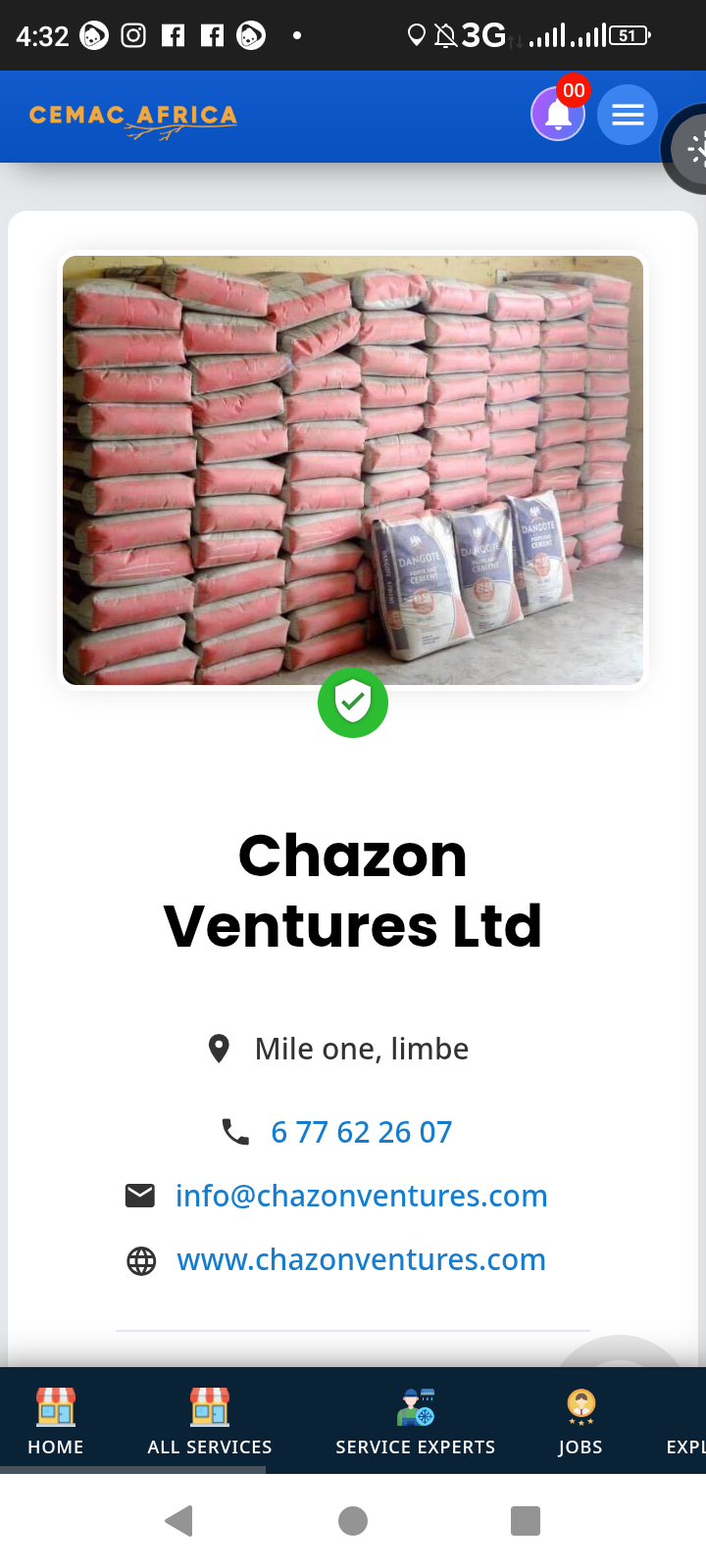Switch to All Services tab
The image size is (706, 1568).
(x=210, y=1421)
